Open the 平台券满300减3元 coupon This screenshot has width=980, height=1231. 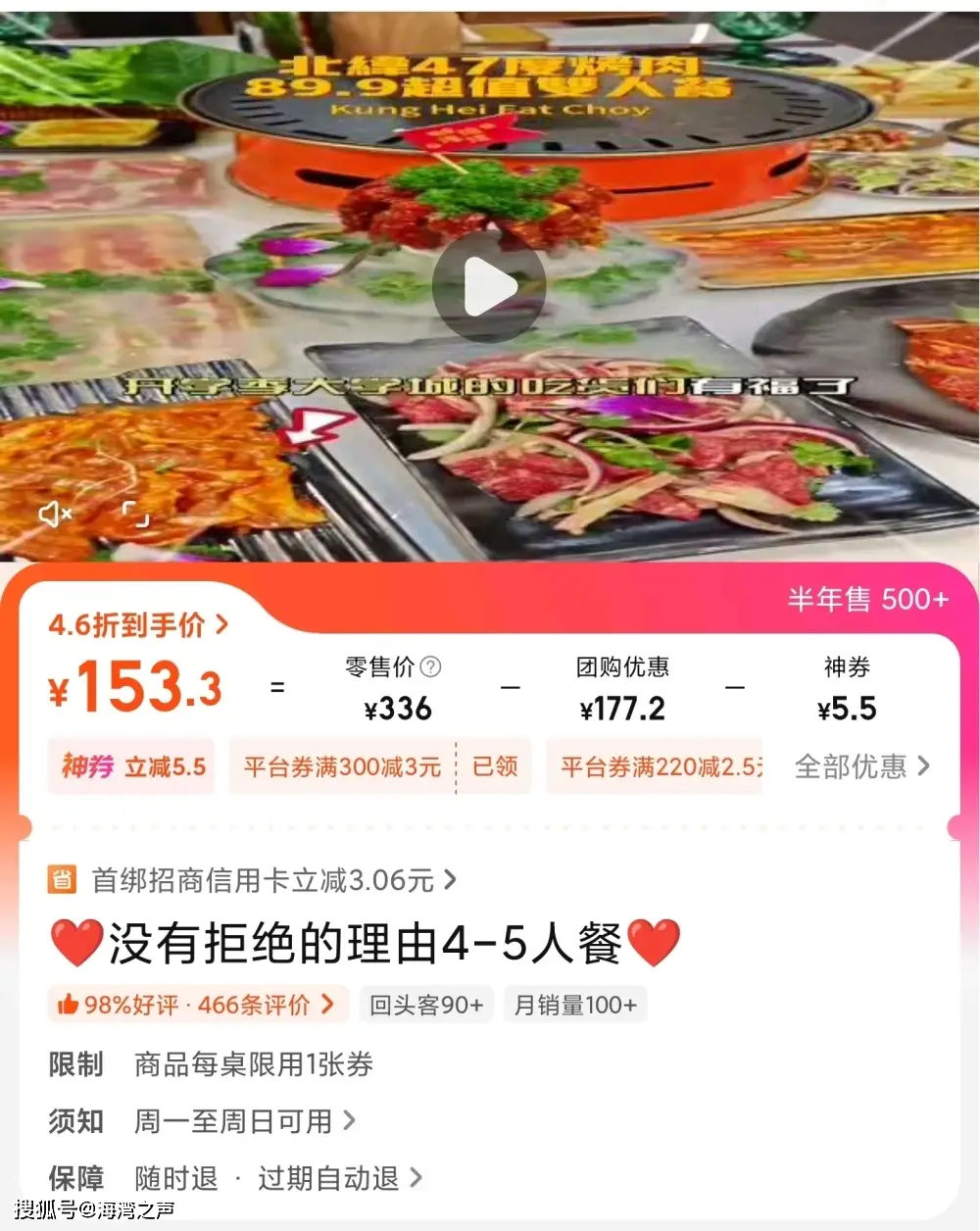(343, 766)
